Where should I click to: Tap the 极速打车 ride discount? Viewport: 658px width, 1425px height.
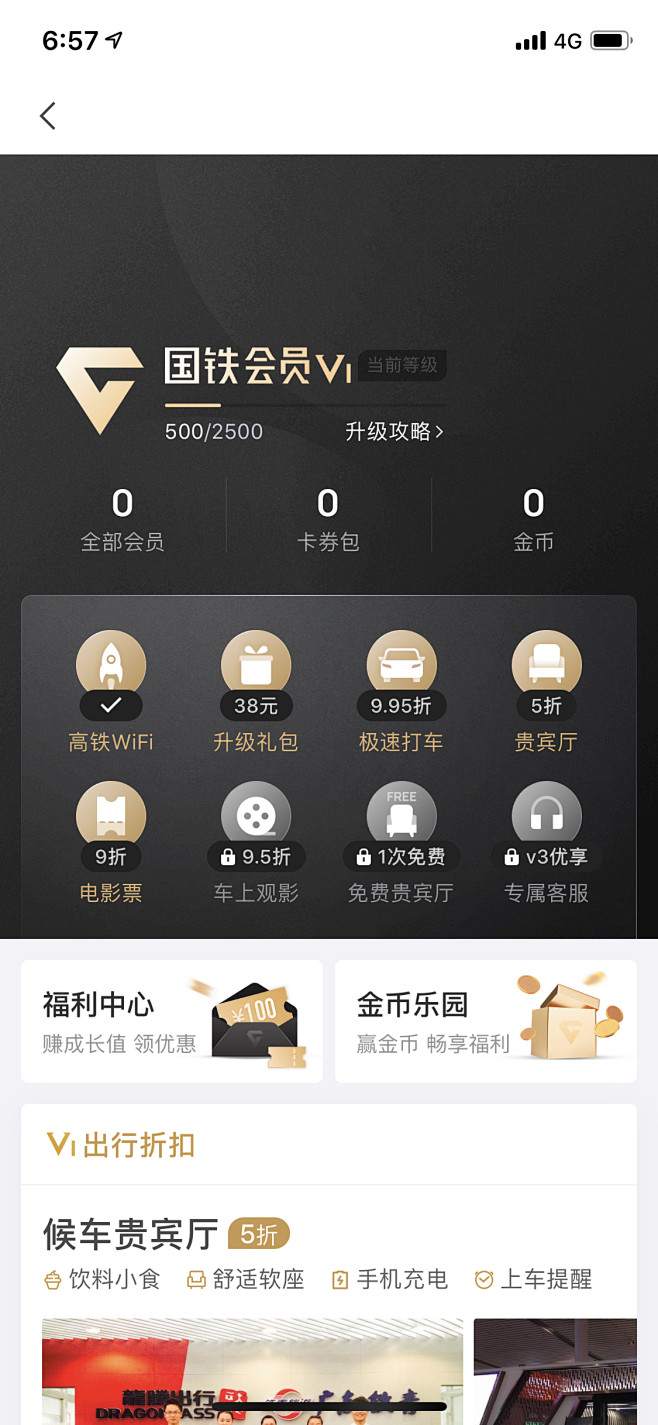click(401, 692)
